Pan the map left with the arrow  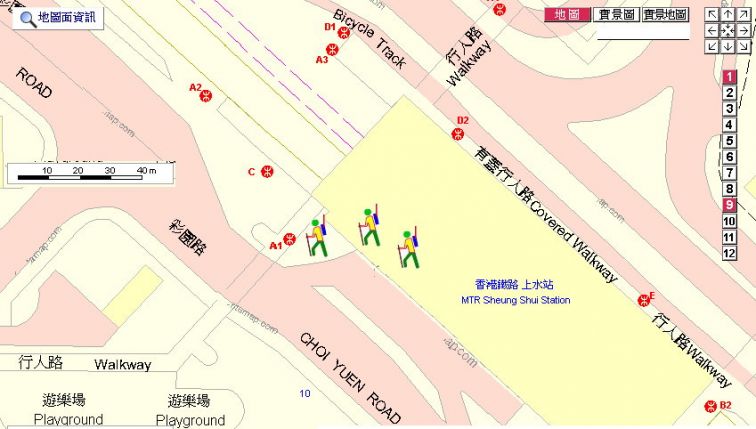click(713, 31)
